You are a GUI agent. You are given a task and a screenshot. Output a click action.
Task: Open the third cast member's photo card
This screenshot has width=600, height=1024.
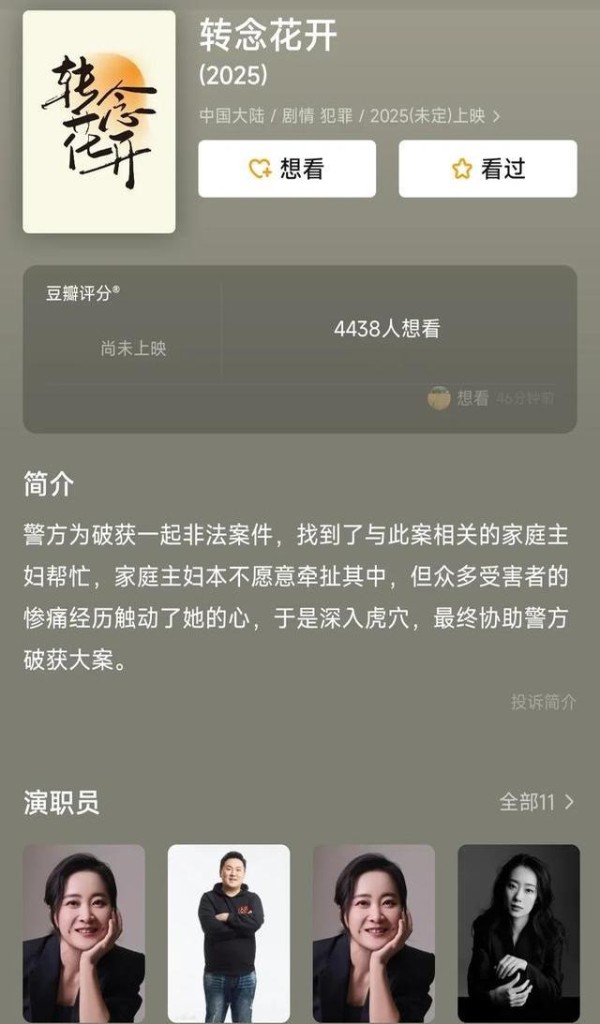(374, 932)
